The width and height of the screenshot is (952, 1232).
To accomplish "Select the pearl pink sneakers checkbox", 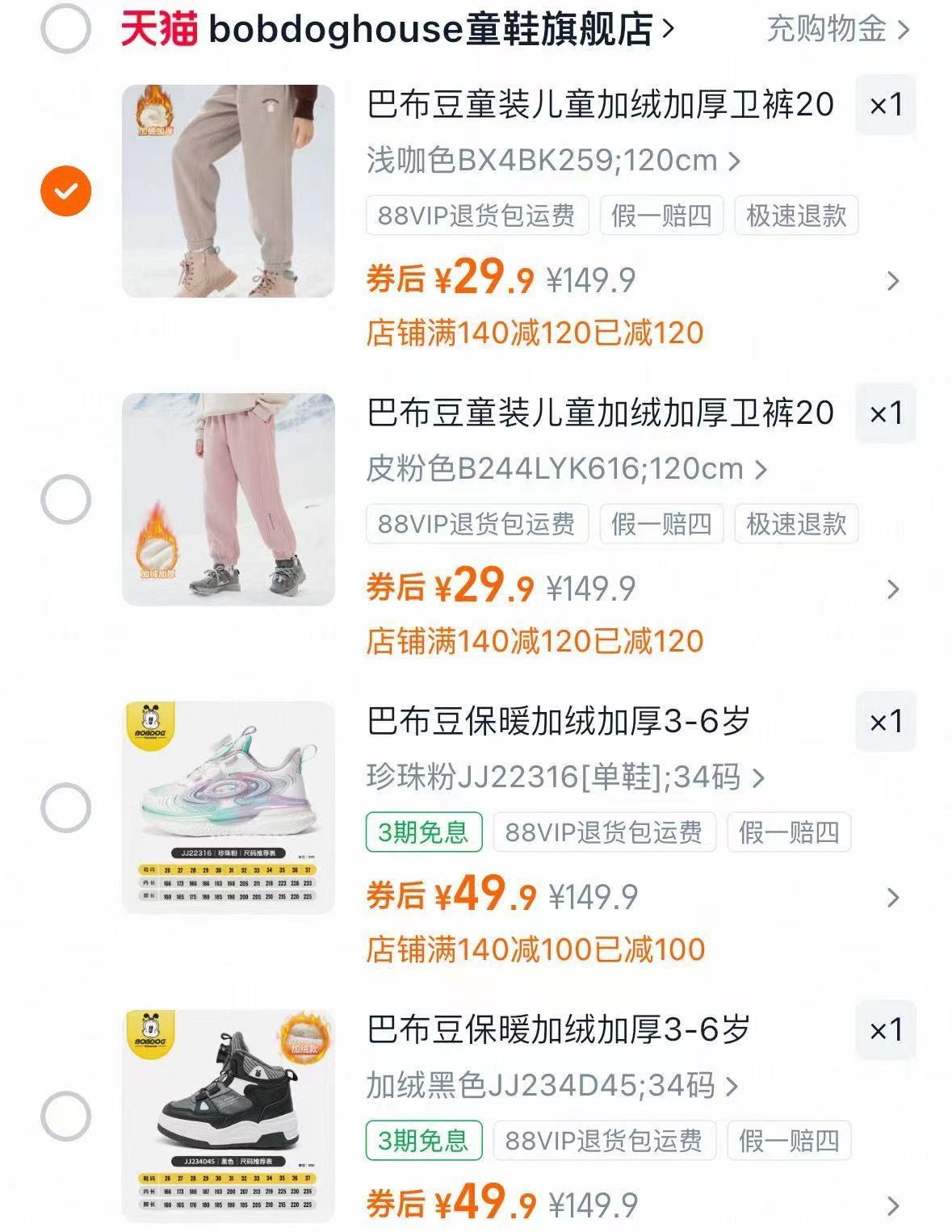I will [x=67, y=805].
